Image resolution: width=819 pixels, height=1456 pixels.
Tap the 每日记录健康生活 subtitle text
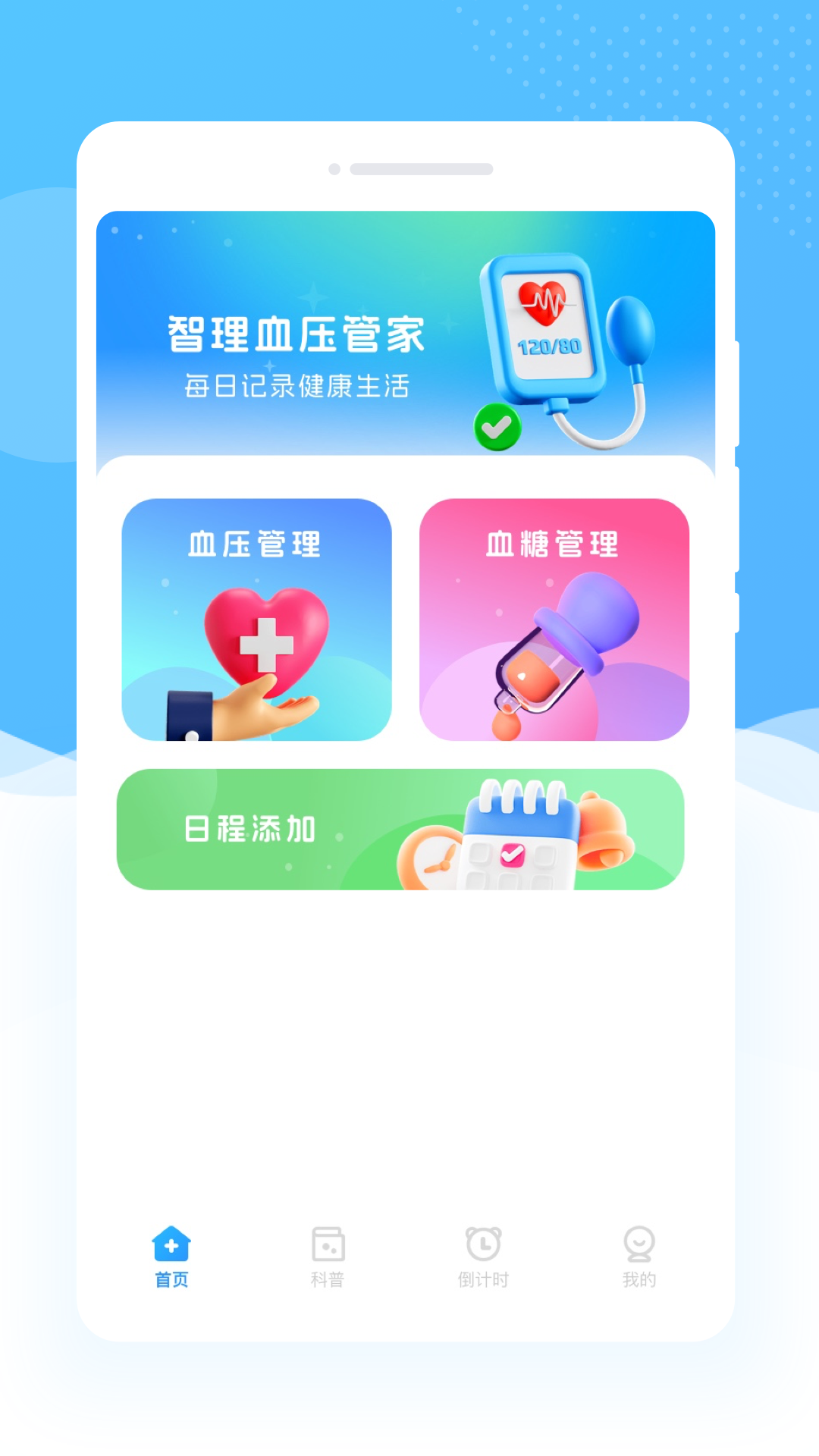pos(298,385)
